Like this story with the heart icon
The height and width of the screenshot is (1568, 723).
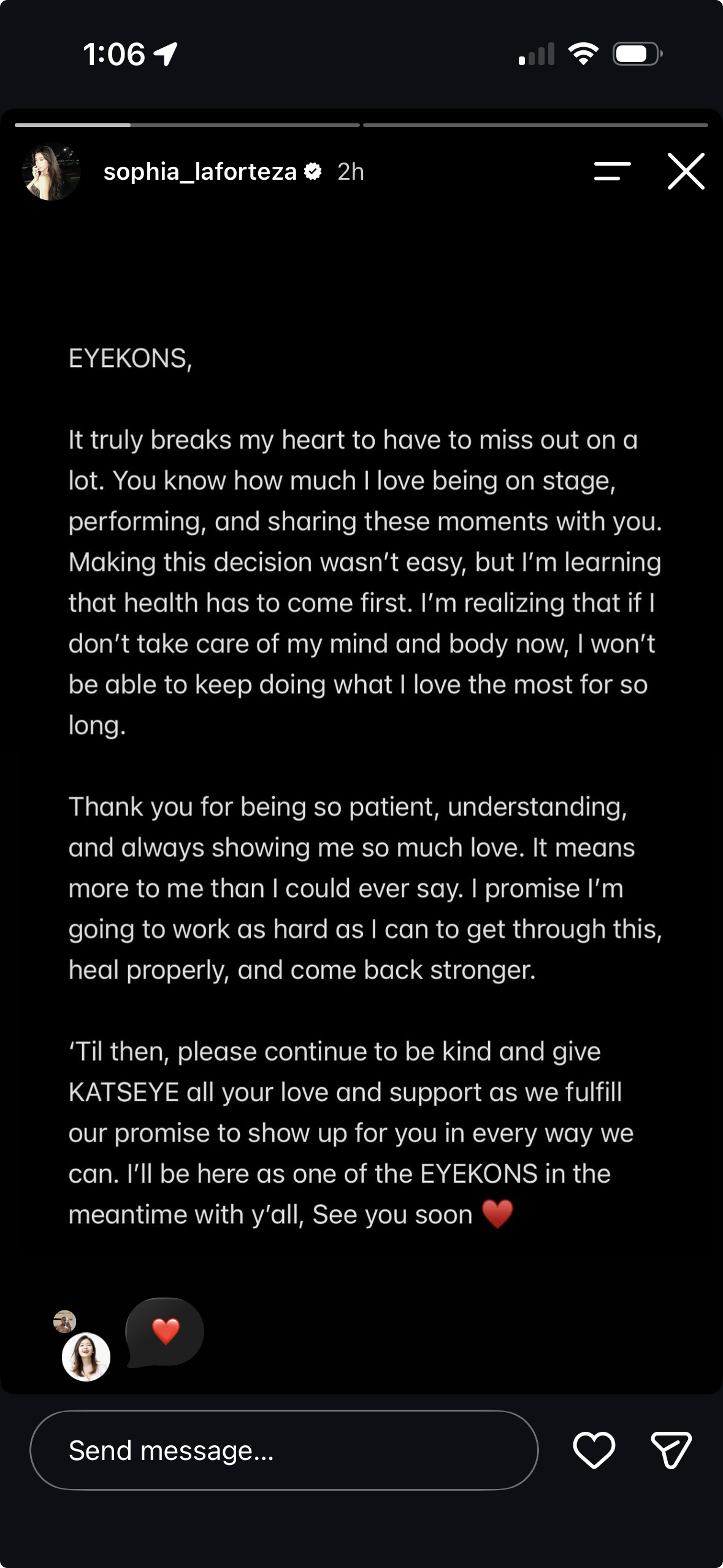click(x=594, y=1450)
